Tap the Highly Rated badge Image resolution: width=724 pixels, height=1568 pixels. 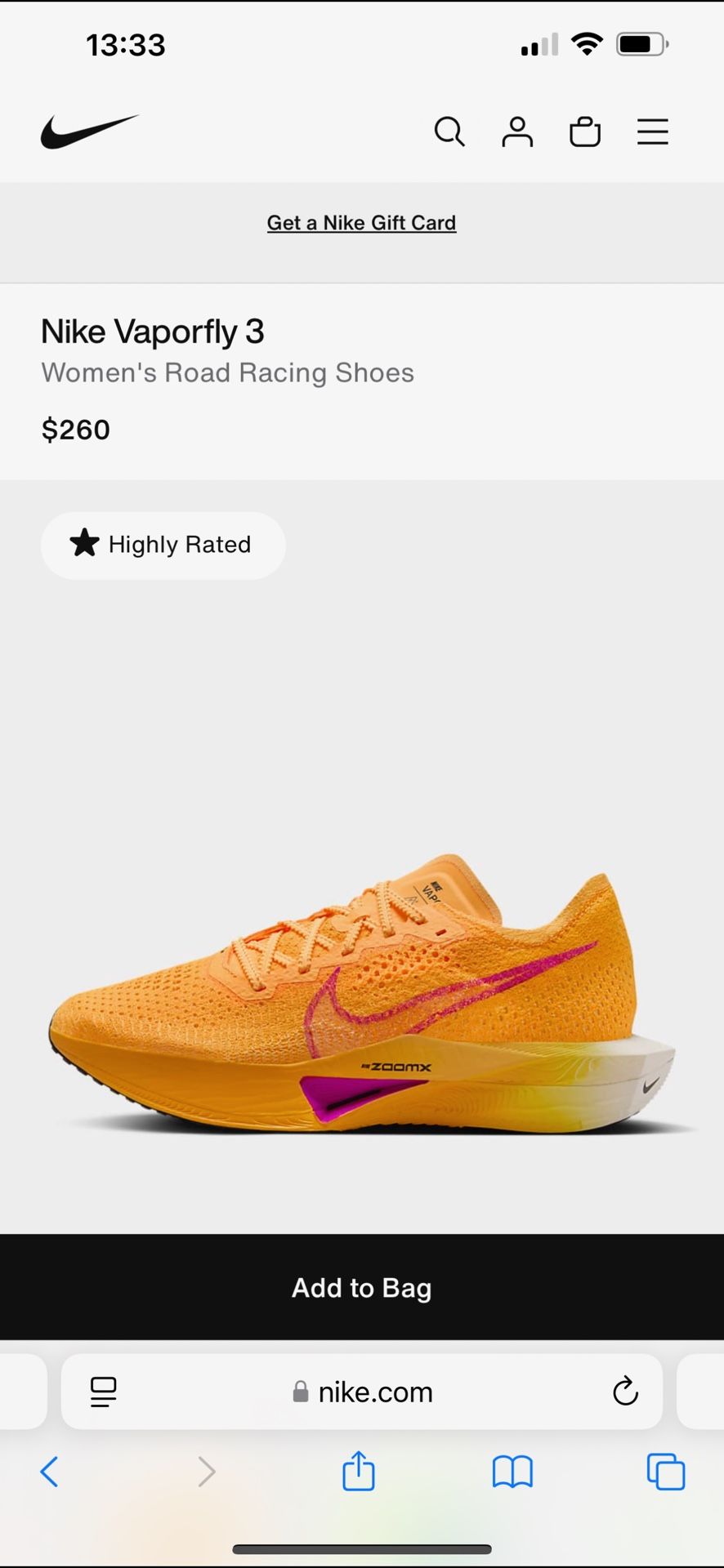[x=163, y=545]
